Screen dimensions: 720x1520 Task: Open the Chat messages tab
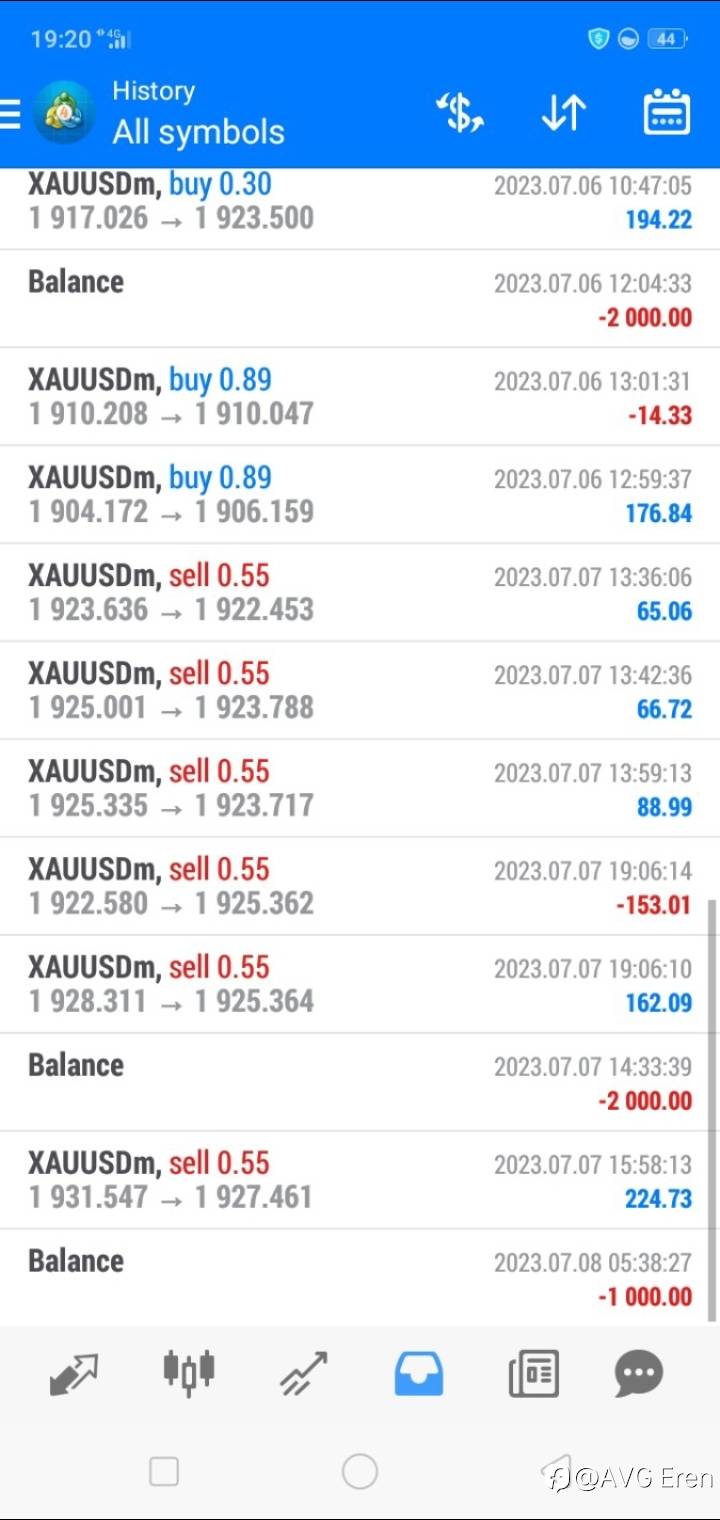[x=639, y=1373]
